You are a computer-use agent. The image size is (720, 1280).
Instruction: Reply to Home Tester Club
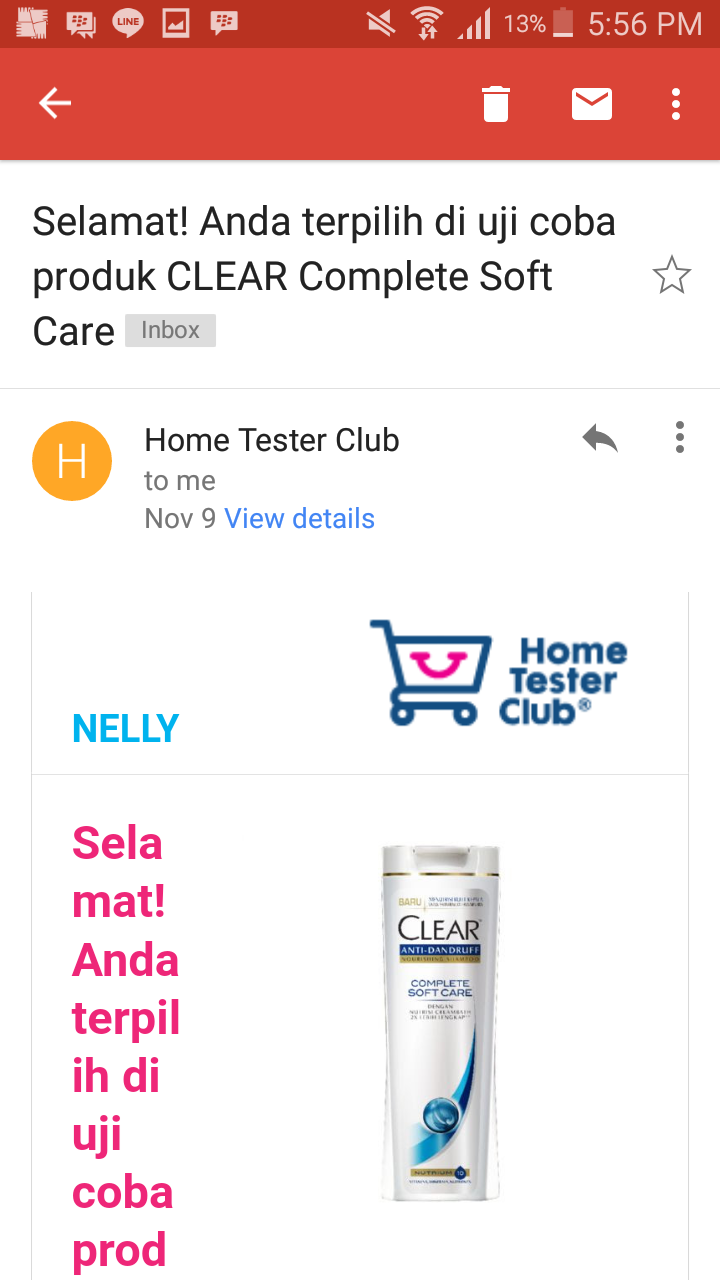600,438
